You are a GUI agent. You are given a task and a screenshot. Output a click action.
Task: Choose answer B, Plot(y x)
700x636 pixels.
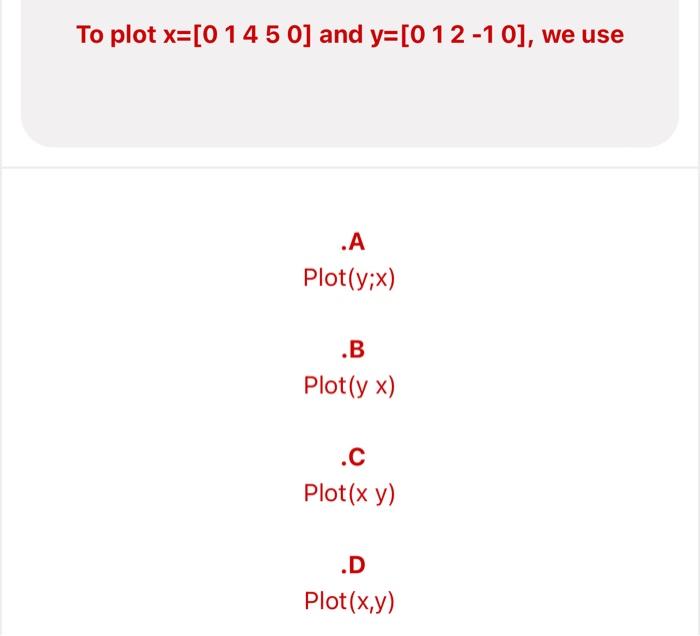(x=350, y=385)
